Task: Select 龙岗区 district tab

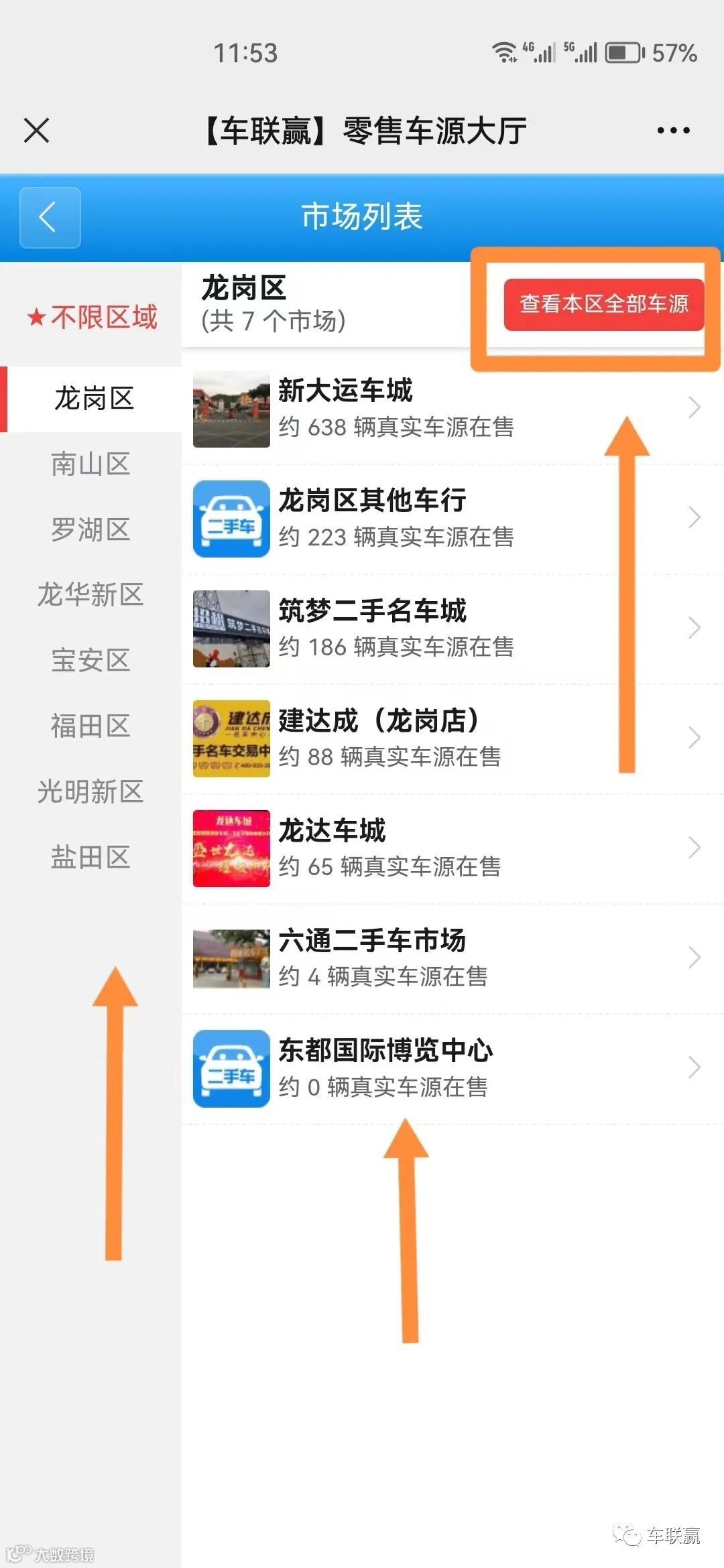Action: pyautogui.click(x=94, y=399)
